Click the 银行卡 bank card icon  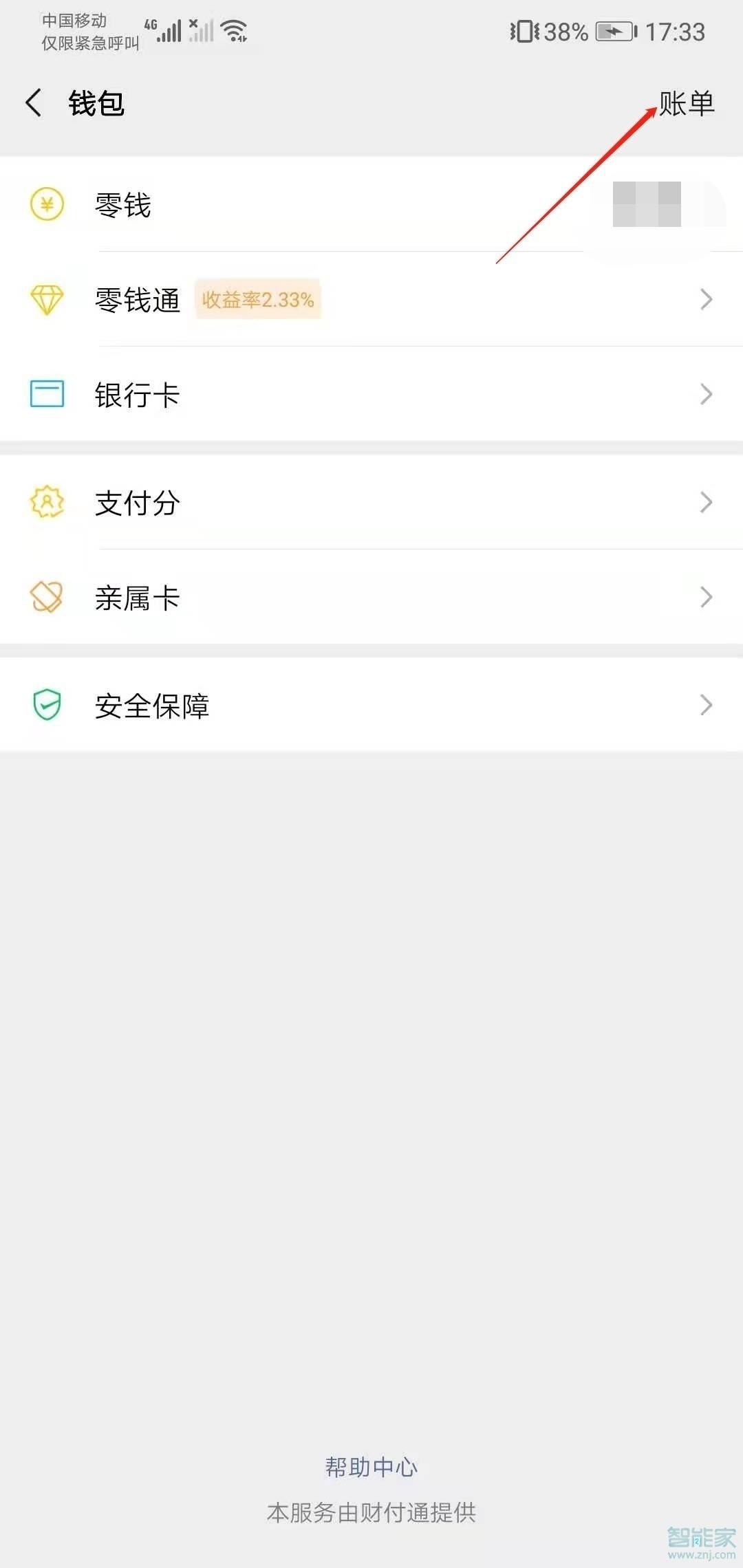(x=45, y=394)
